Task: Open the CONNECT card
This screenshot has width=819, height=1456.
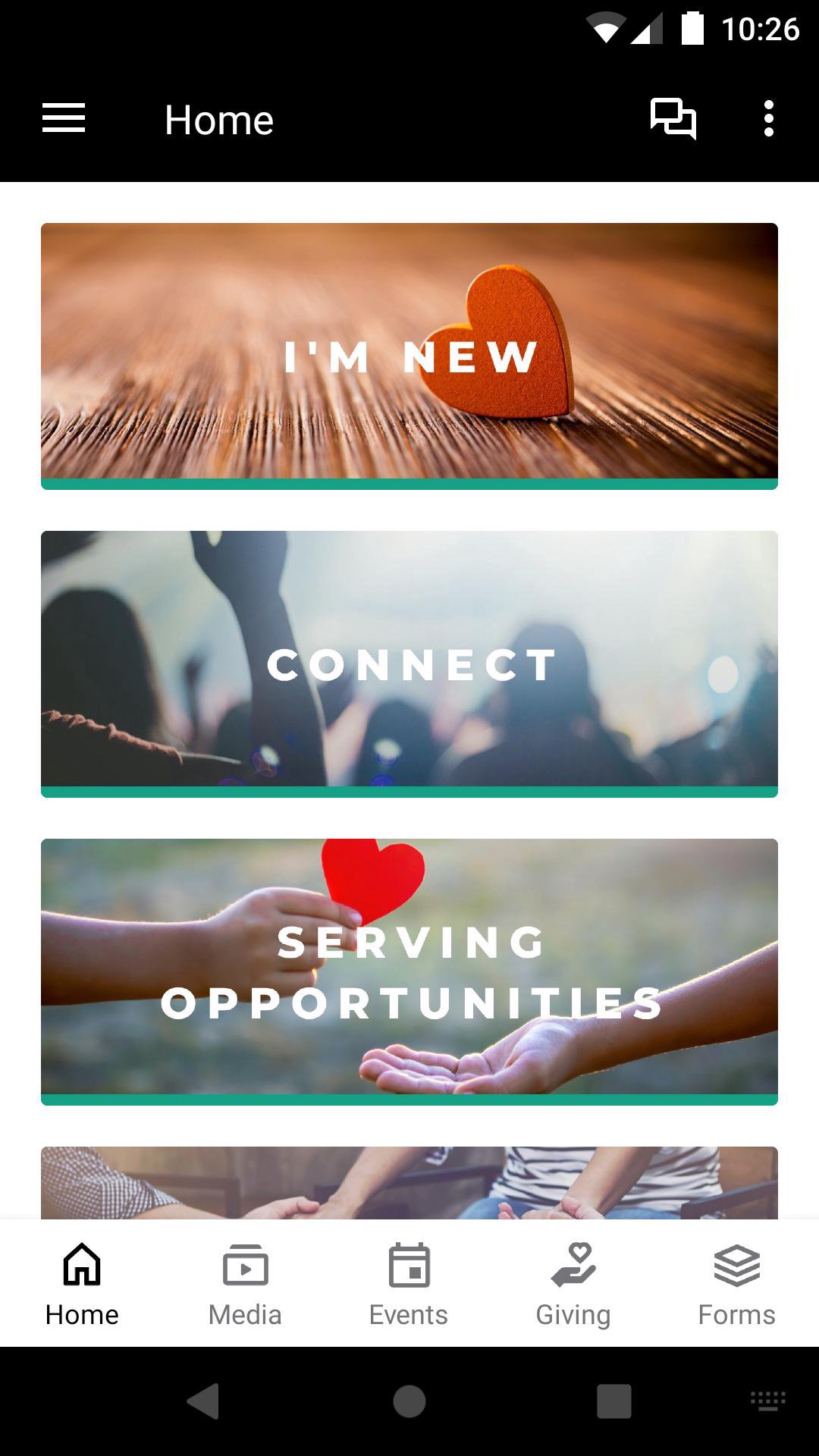Action: point(409,664)
